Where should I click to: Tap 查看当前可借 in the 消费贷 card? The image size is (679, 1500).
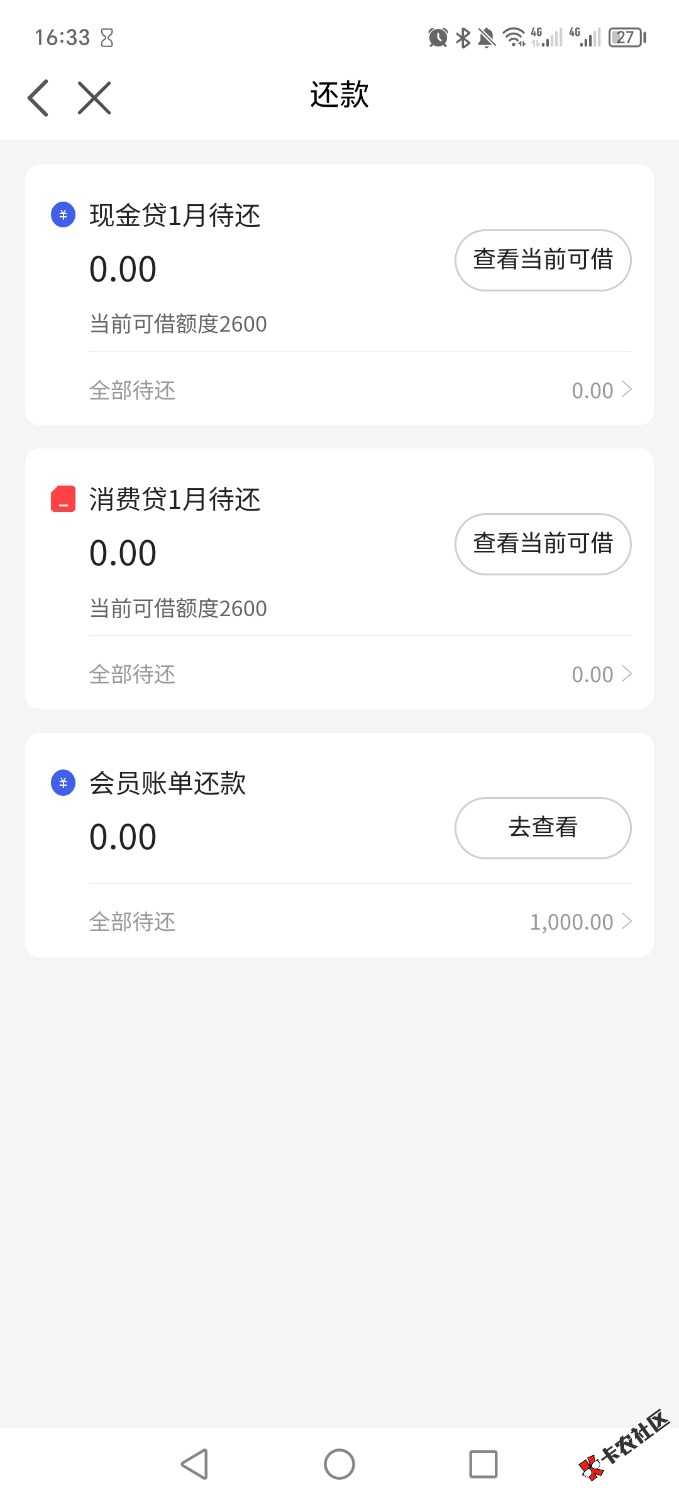(x=543, y=544)
